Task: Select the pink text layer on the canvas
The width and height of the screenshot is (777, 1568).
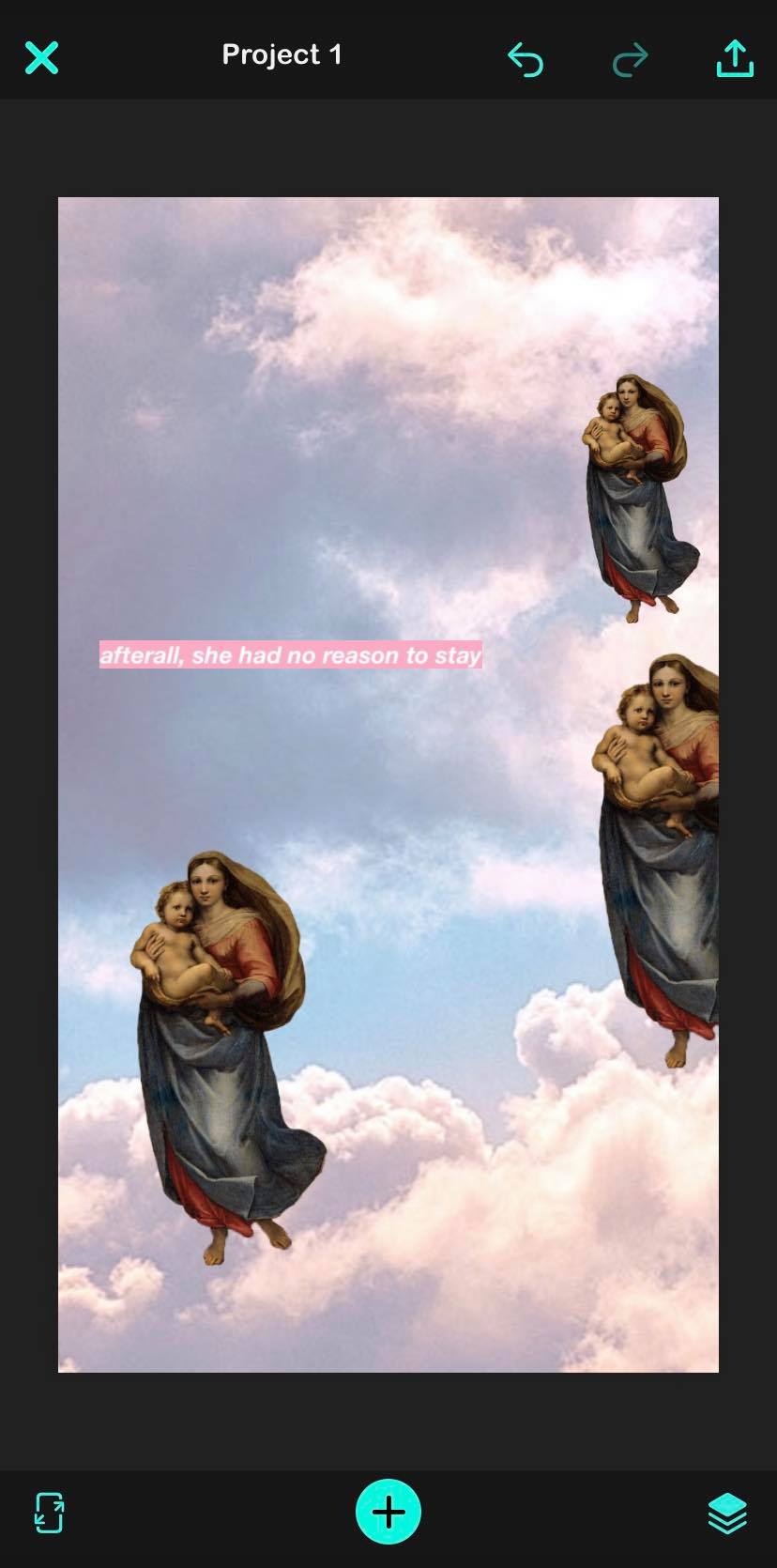Action: (x=291, y=655)
